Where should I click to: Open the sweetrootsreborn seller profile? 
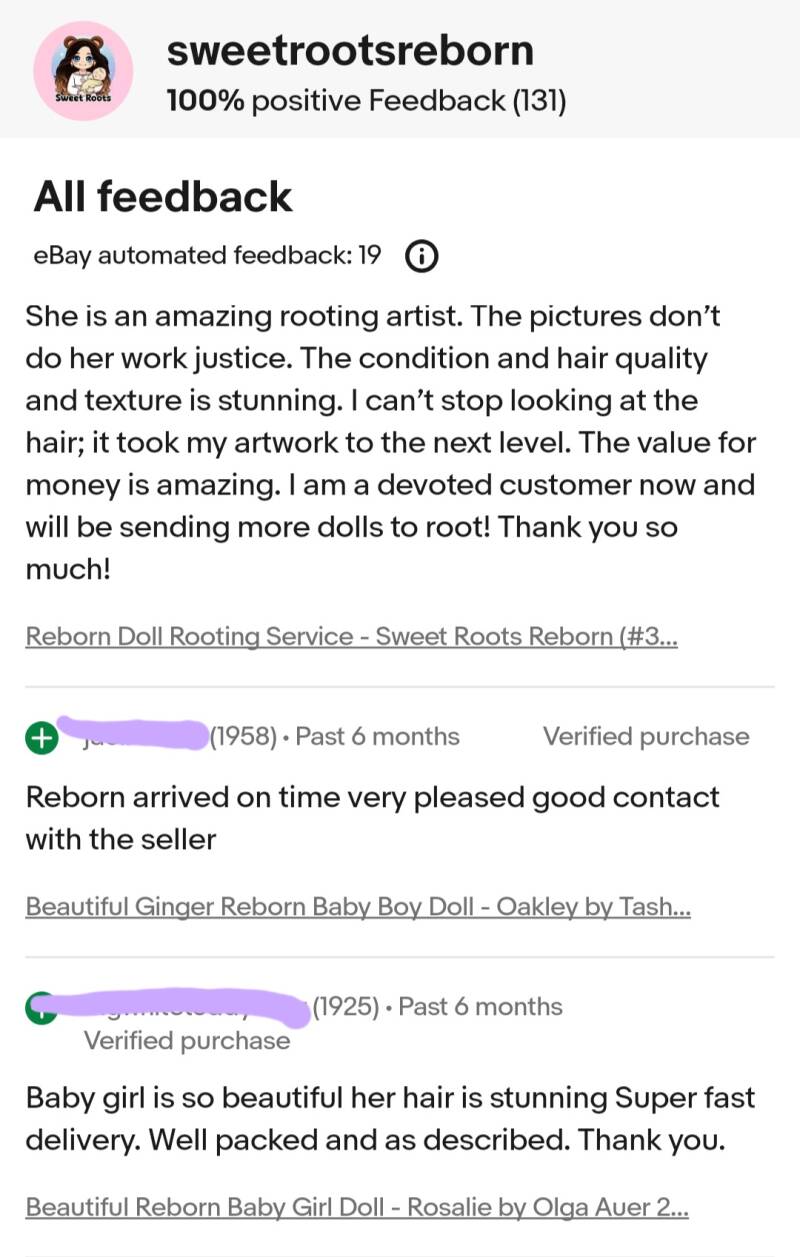[350, 50]
